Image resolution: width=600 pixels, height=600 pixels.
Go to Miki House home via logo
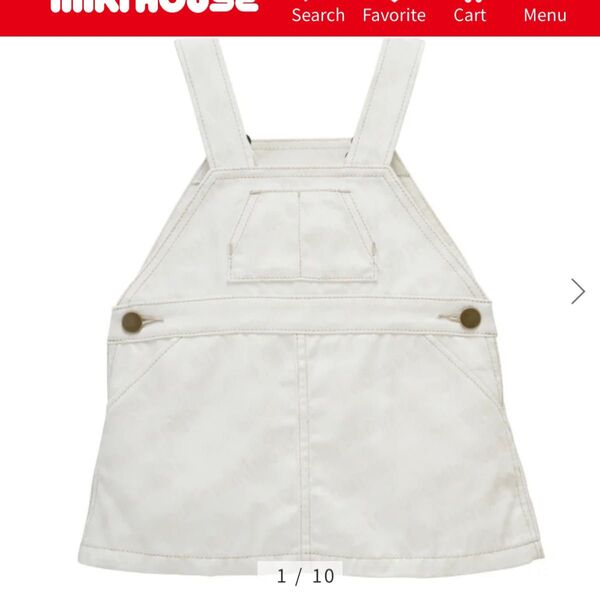154,8
